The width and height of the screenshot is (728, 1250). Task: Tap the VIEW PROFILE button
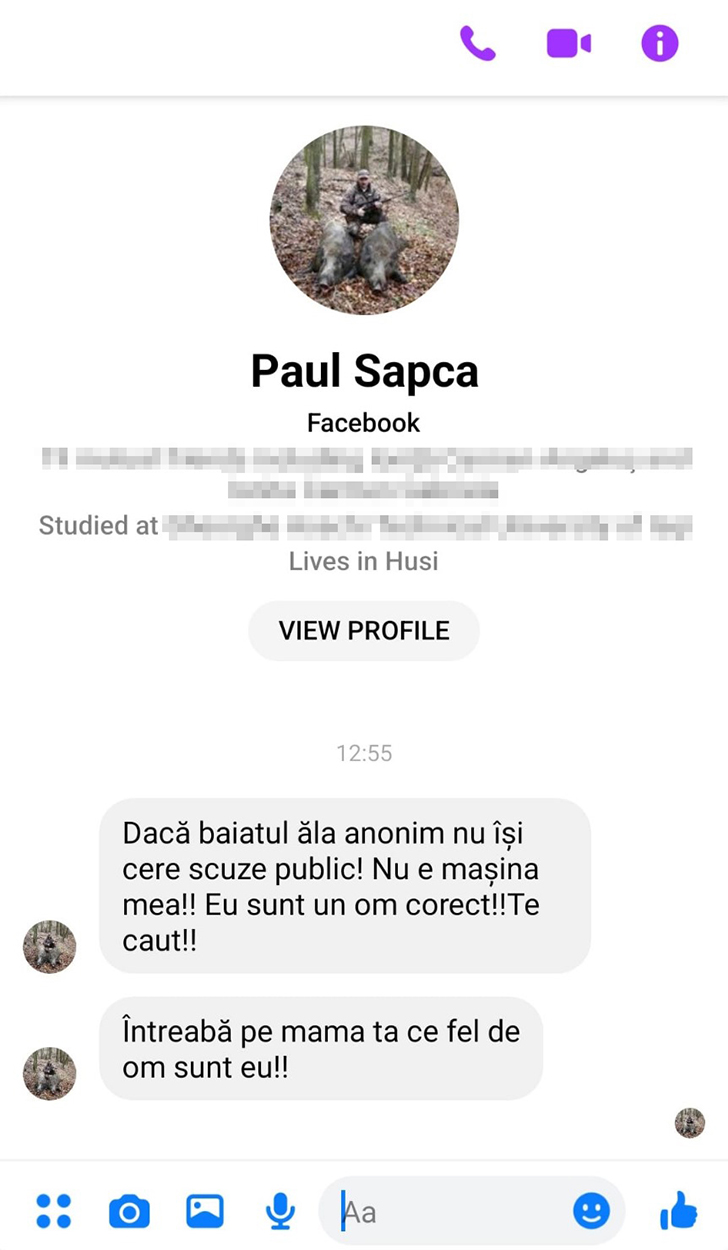(364, 631)
